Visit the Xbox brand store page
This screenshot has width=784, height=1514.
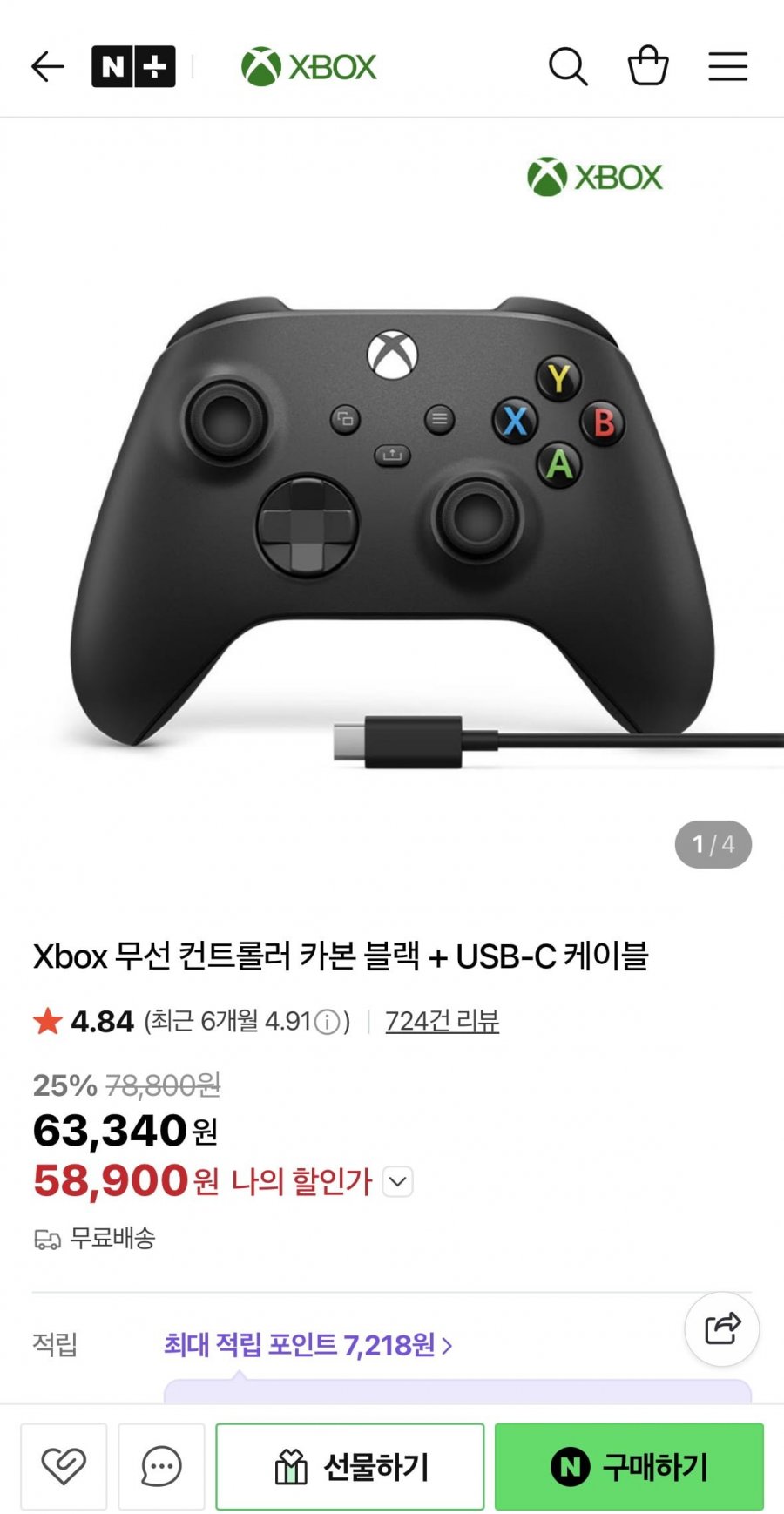[309, 66]
